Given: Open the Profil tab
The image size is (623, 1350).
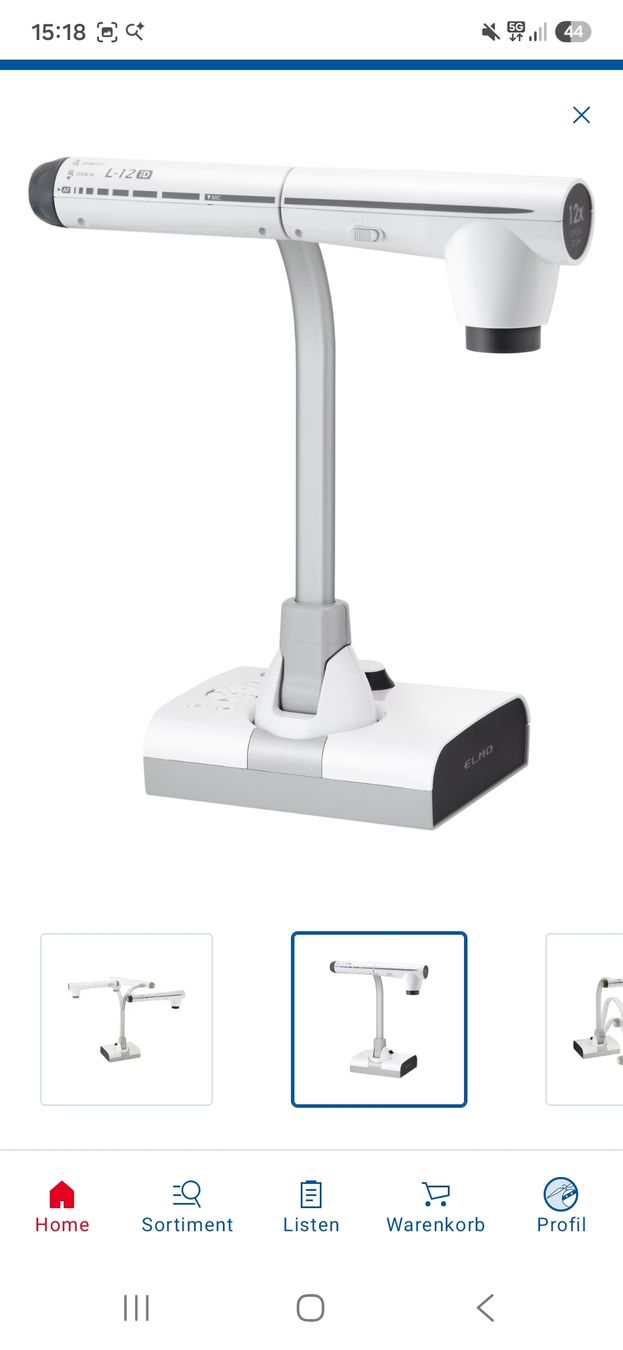Looking at the screenshot, I should pyautogui.click(x=561, y=1206).
